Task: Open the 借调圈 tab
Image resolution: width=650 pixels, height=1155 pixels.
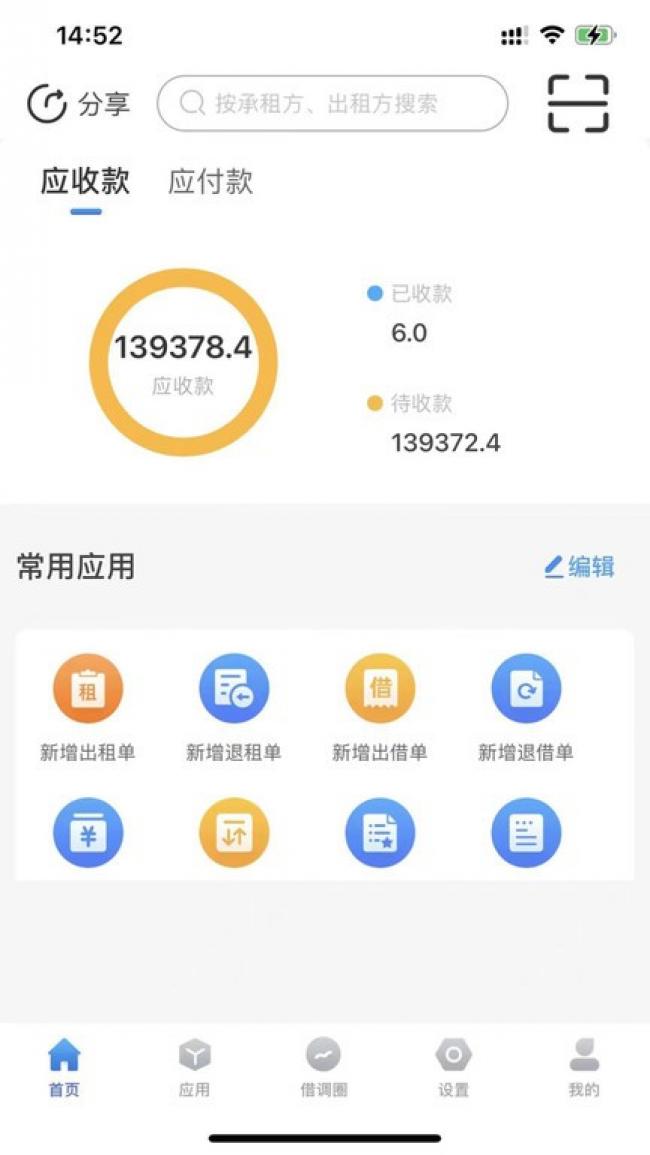Action: pyautogui.click(x=324, y=1068)
